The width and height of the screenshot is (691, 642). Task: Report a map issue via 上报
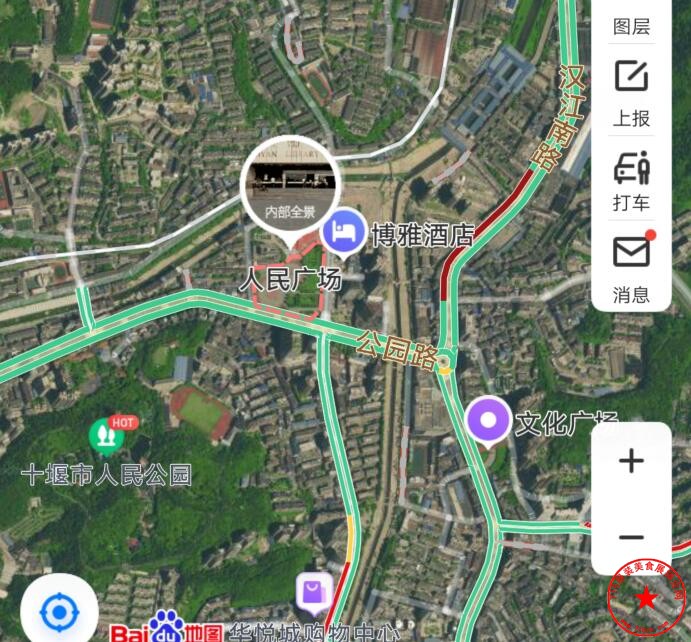pyautogui.click(x=631, y=92)
